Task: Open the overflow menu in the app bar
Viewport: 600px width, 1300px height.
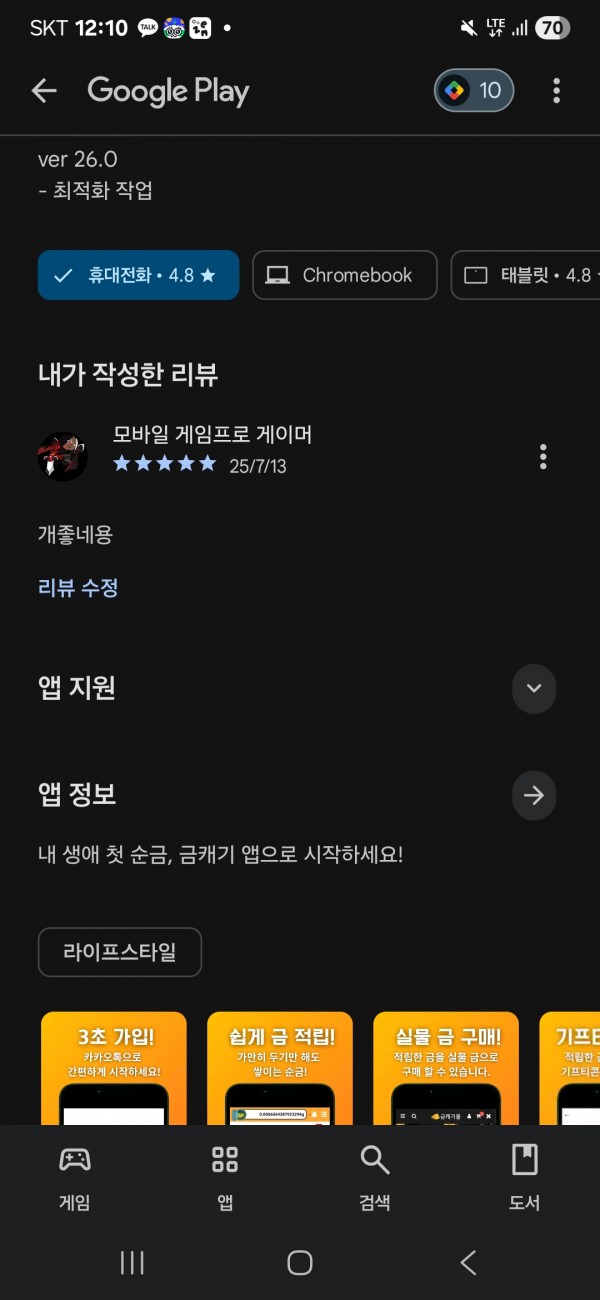Action: click(556, 91)
